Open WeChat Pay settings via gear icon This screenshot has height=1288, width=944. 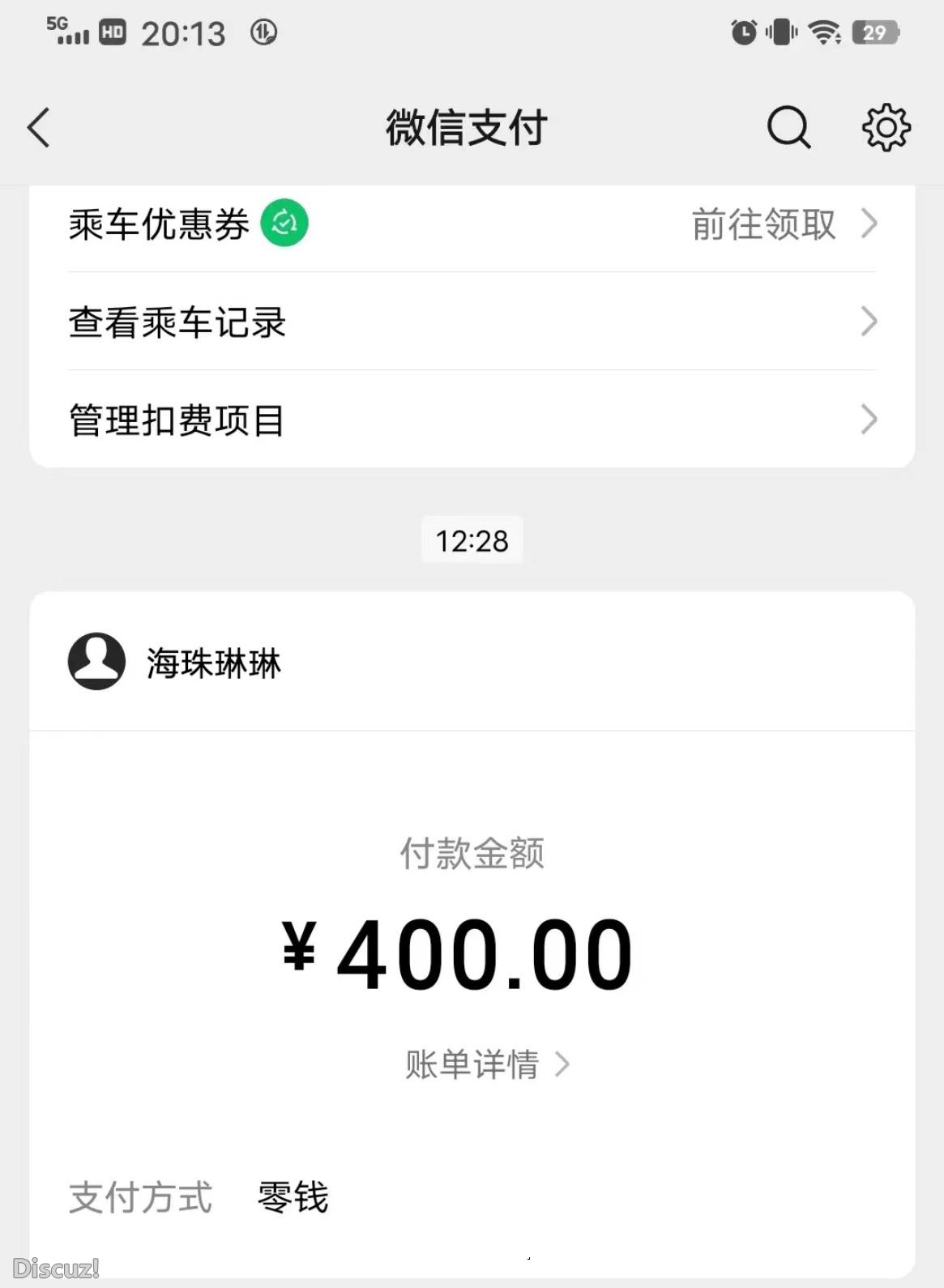[x=886, y=127]
